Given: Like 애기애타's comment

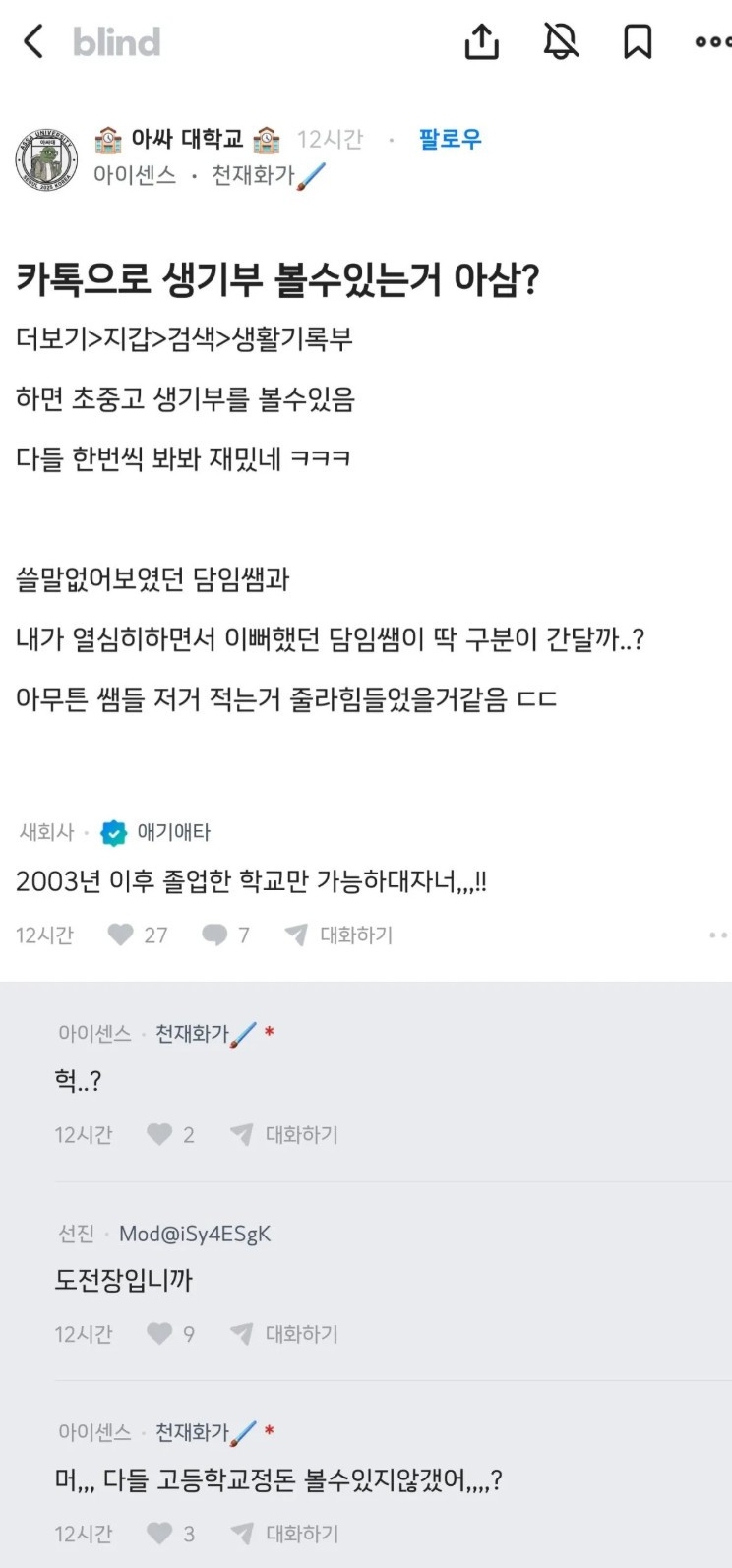Looking at the screenshot, I should click(121, 935).
